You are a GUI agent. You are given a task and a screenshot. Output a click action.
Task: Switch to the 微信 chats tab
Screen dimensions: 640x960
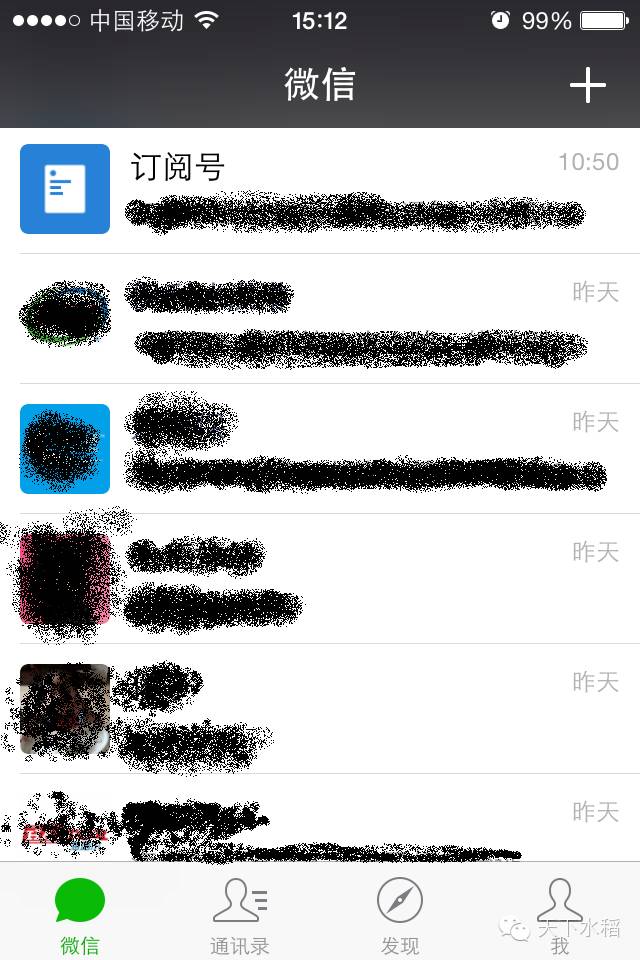[80, 914]
